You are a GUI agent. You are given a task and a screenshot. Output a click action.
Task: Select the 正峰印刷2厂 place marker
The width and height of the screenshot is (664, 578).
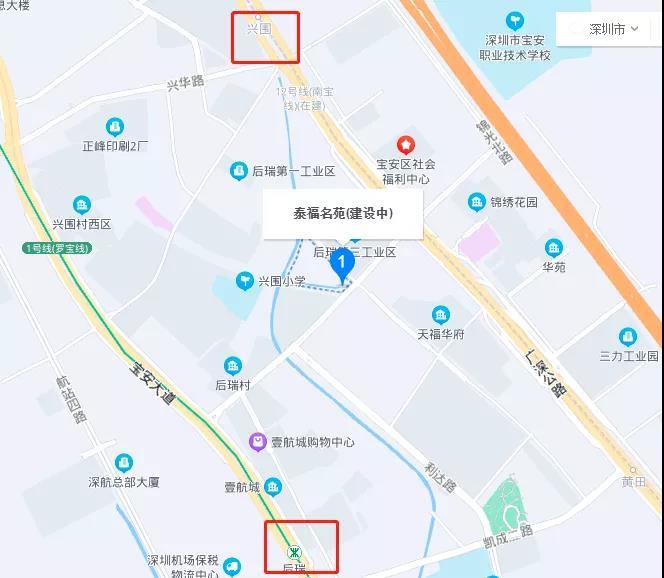tap(114, 127)
